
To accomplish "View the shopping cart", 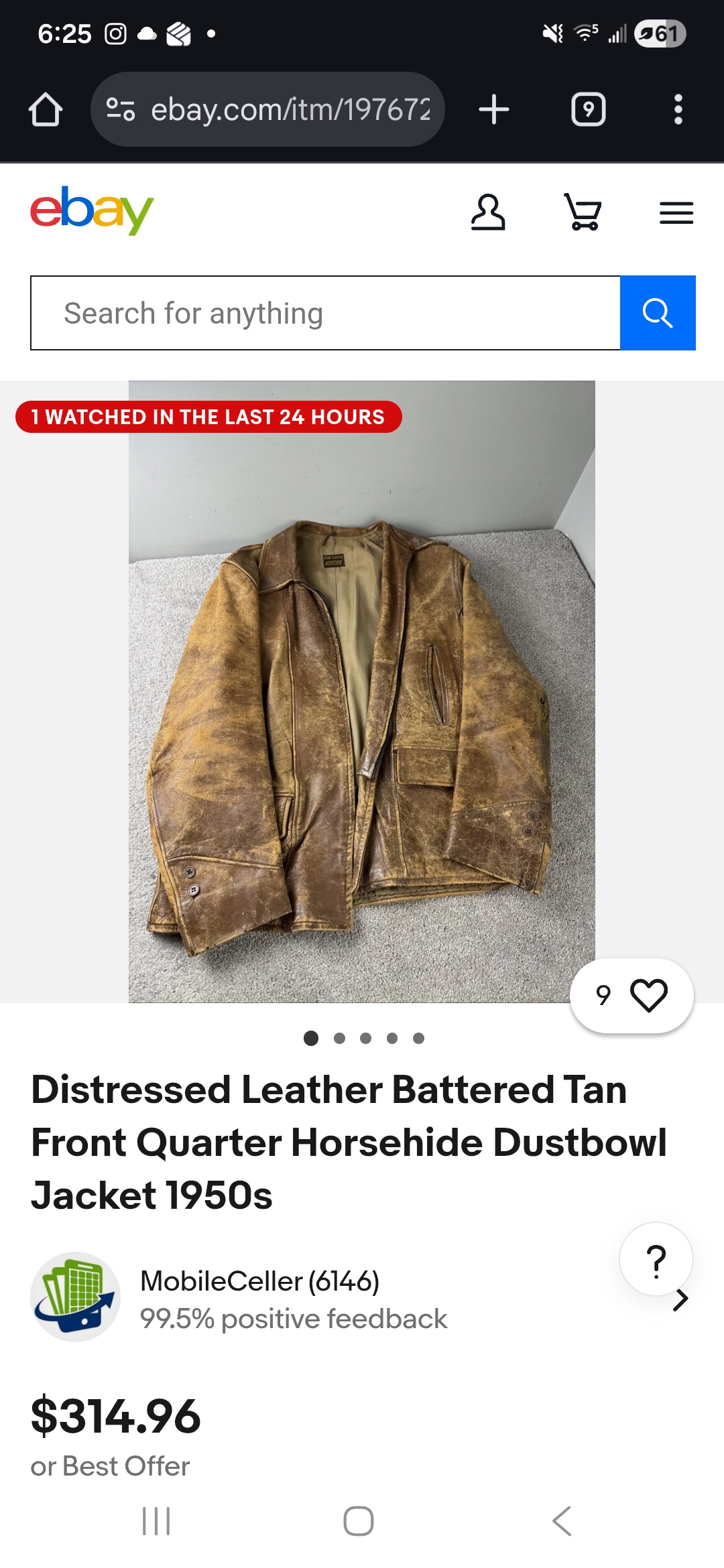I will pyautogui.click(x=583, y=212).
